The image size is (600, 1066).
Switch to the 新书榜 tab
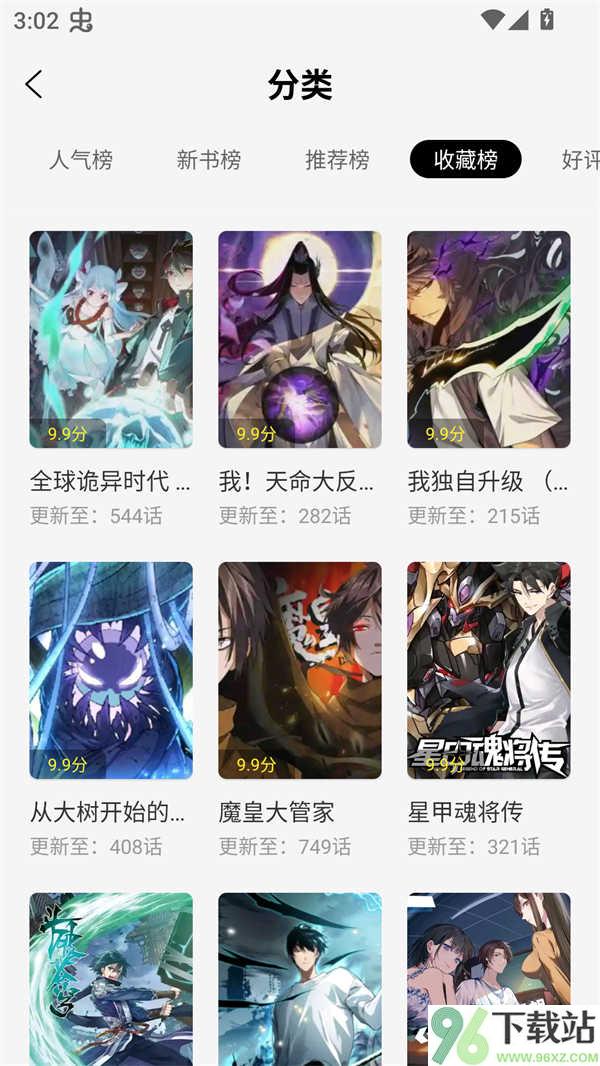(209, 160)
